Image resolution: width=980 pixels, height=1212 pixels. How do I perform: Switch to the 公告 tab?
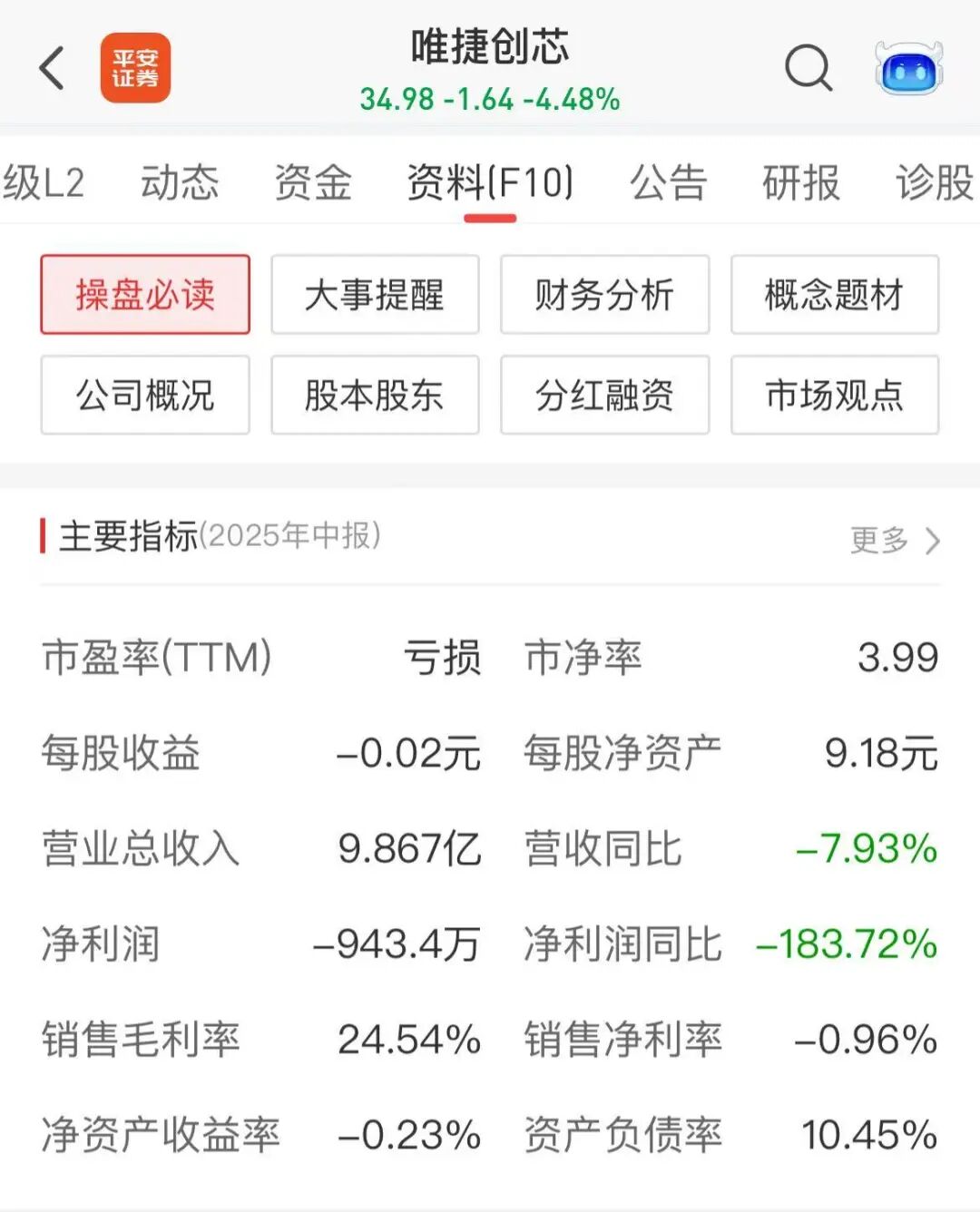[x=669, y=182]
